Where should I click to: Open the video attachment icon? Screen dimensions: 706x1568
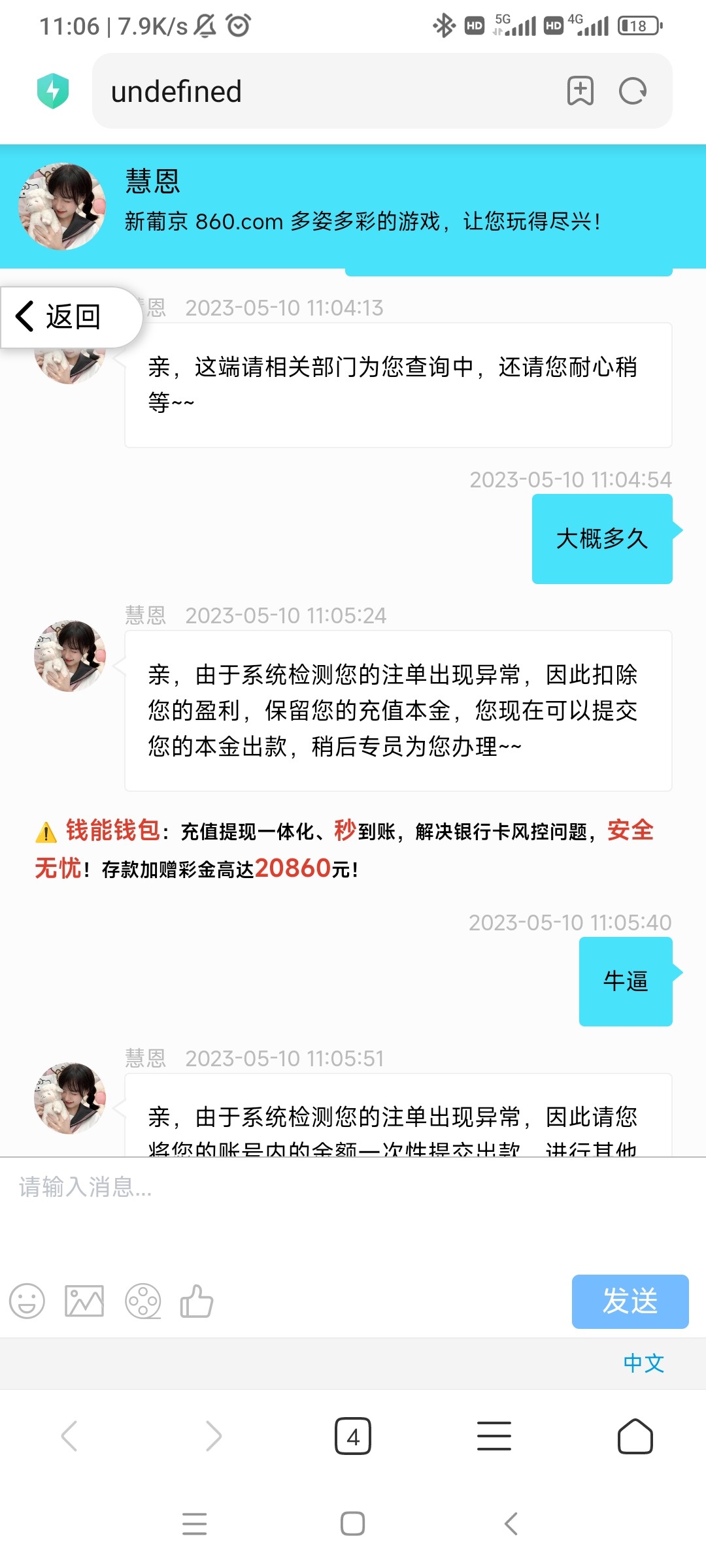pyautogui.click(x=143, y=1301)
